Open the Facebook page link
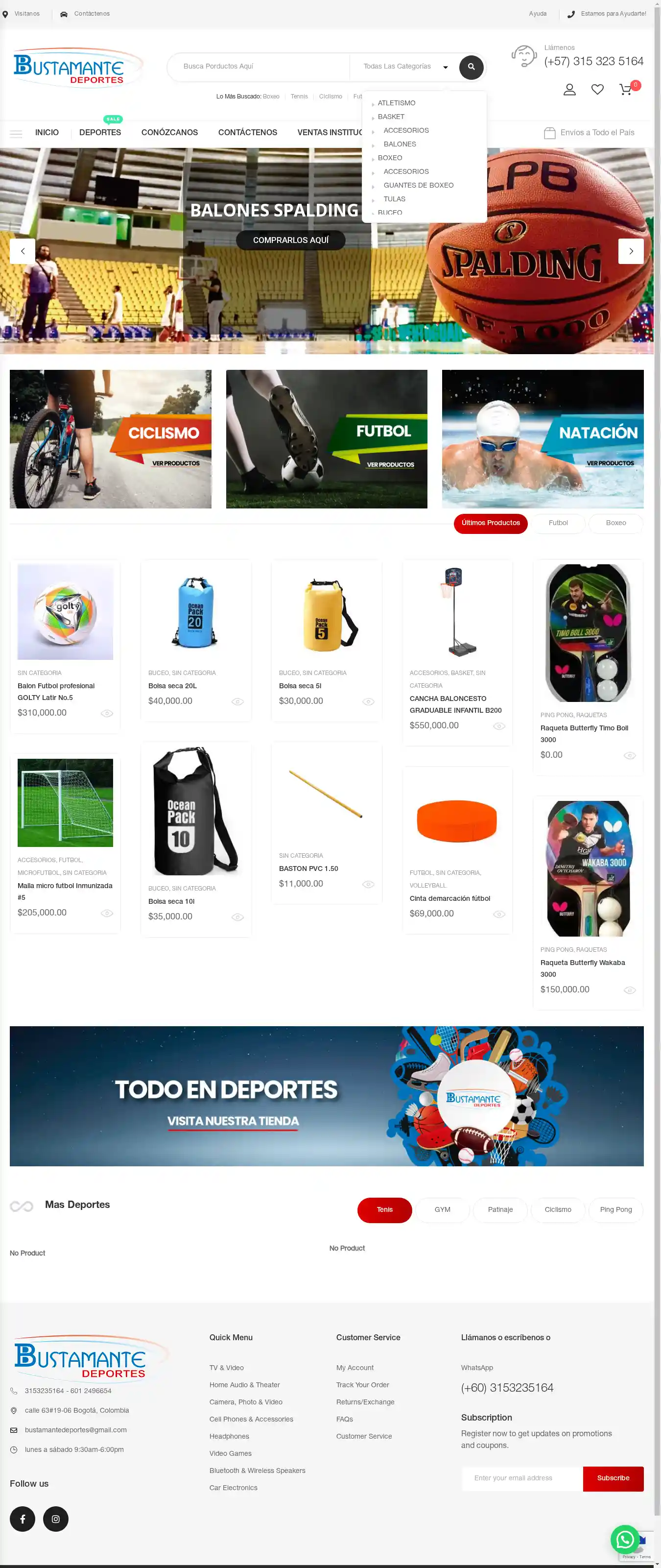Viewport: 661px width, 1568px height. (23, 1520)
